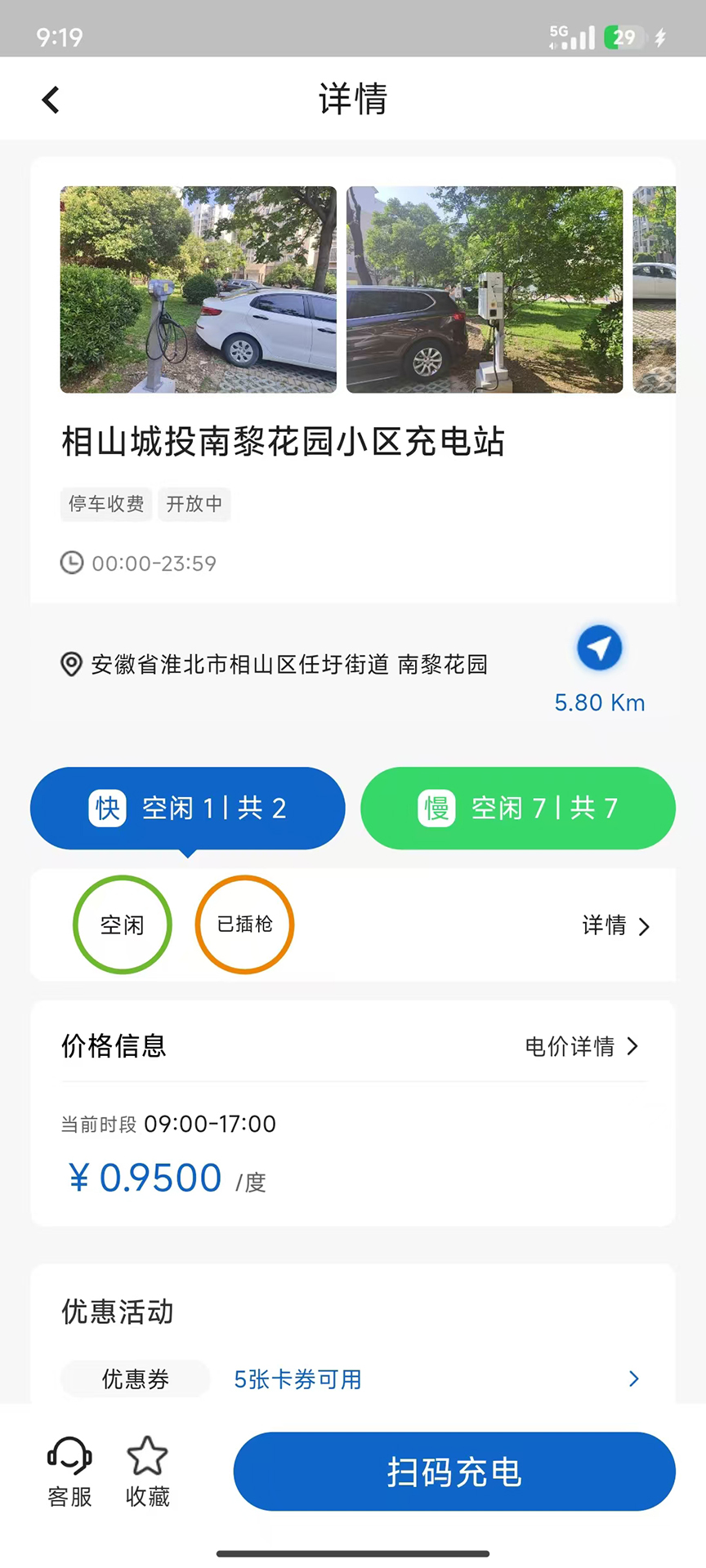Switch to the 快 fast chargers tab
This screenshot has height=1568, width=706.
(187, 807)
